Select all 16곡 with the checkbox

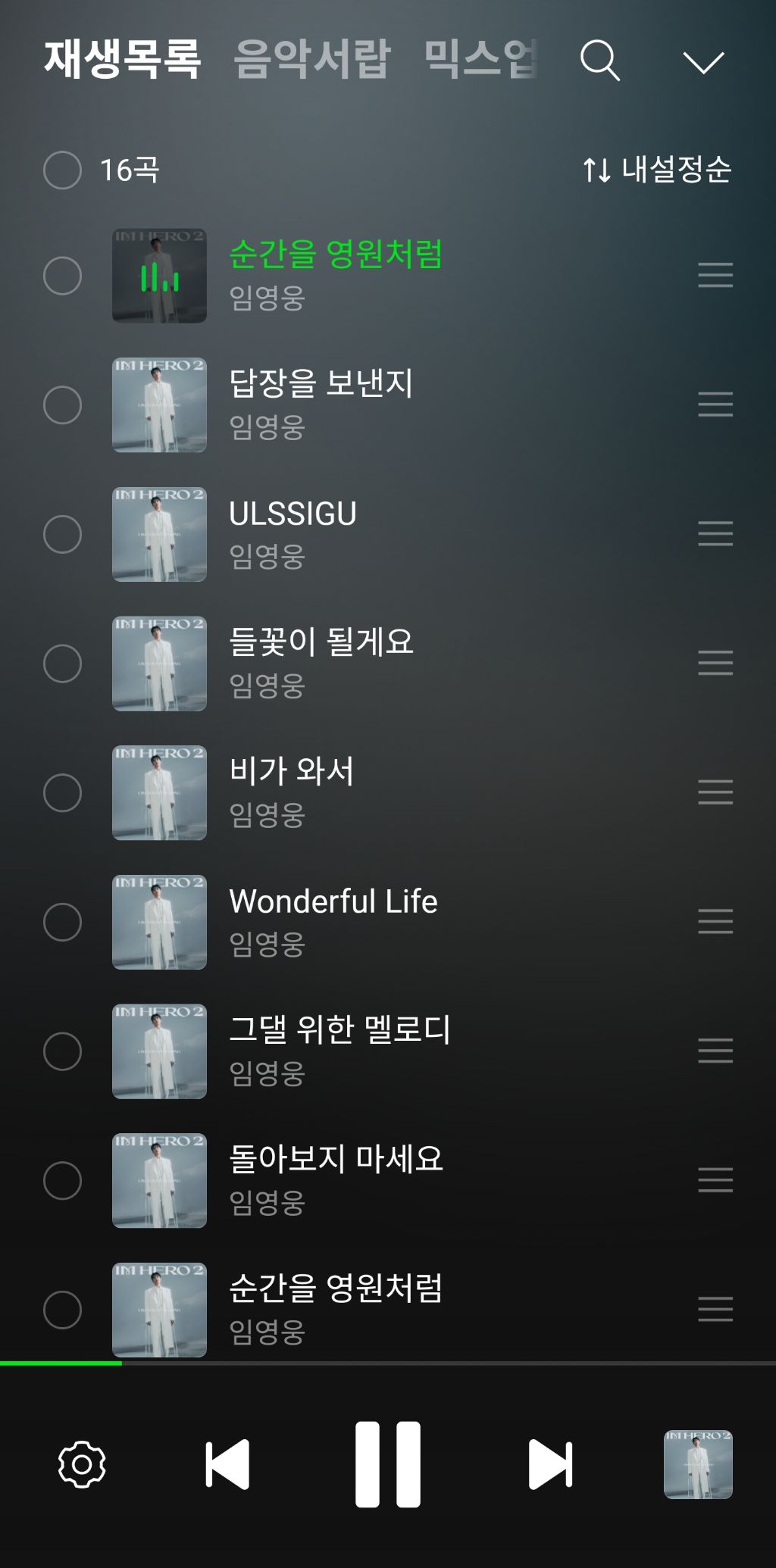point(62,170)
